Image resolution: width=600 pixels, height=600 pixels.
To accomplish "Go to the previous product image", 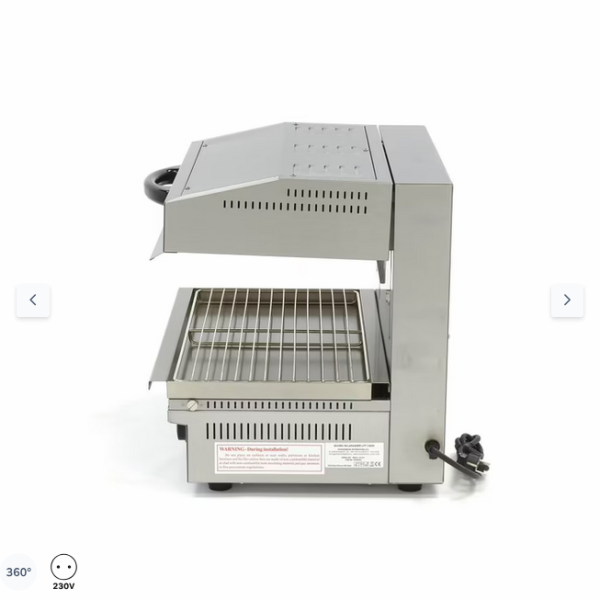I will point(33,300).
